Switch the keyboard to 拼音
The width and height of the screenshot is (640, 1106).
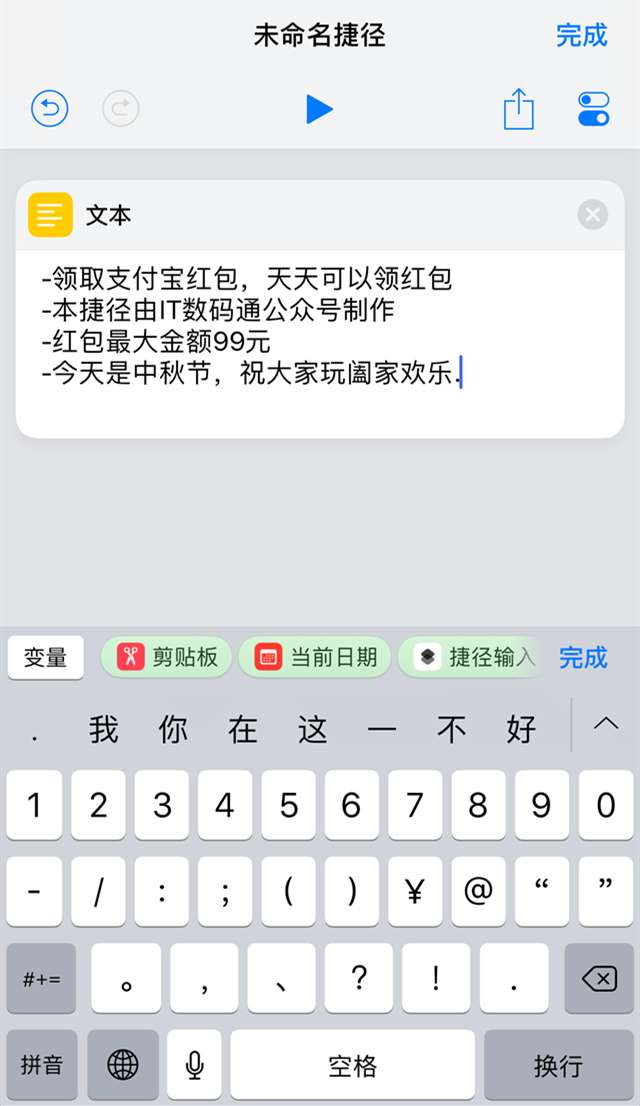[41, 1065]
